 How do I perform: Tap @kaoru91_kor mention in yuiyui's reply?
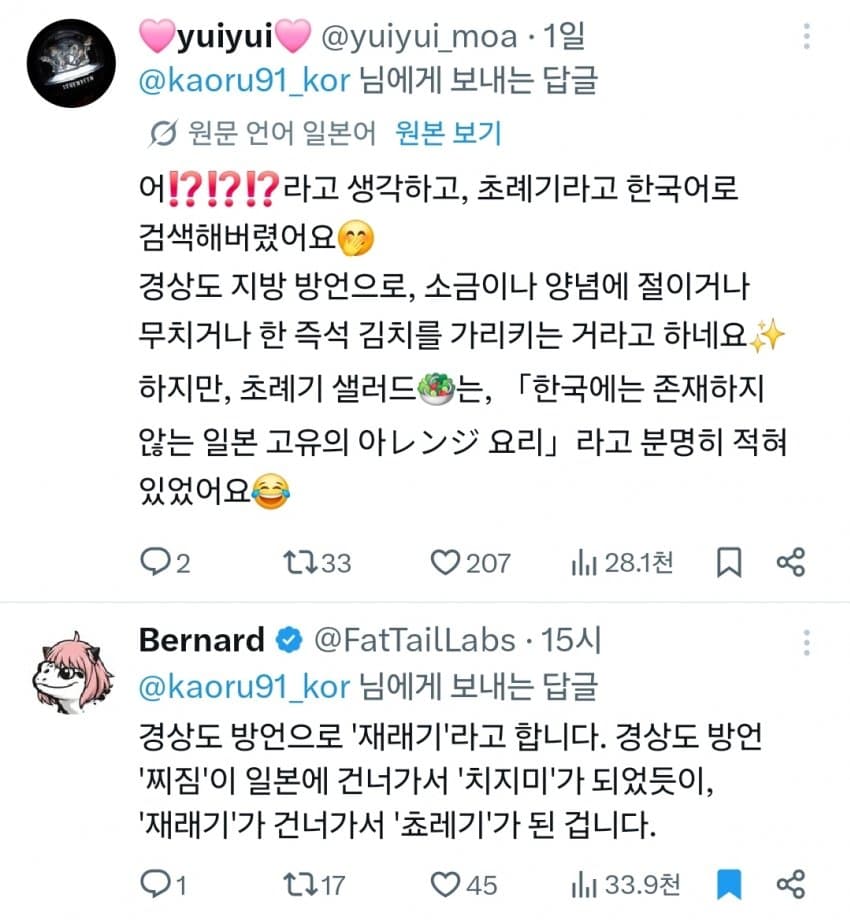(x=244, y=80)
